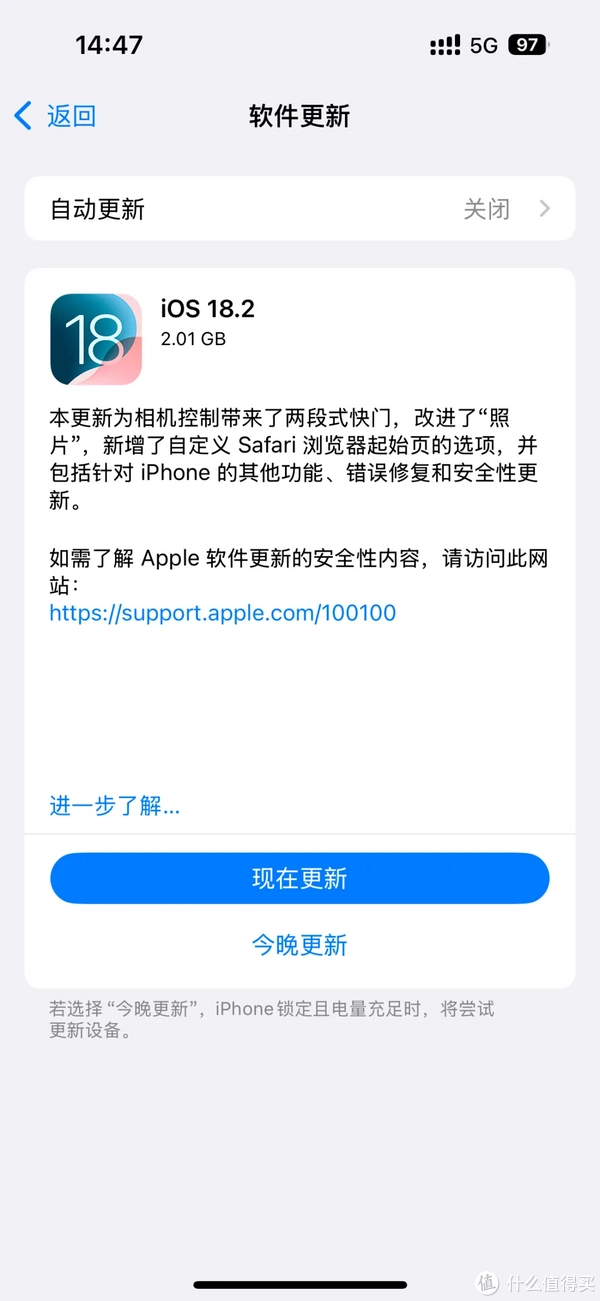Open the support.apple.com/100100 link
Screen dimensions: 600x1301
(x=222, y=613)
